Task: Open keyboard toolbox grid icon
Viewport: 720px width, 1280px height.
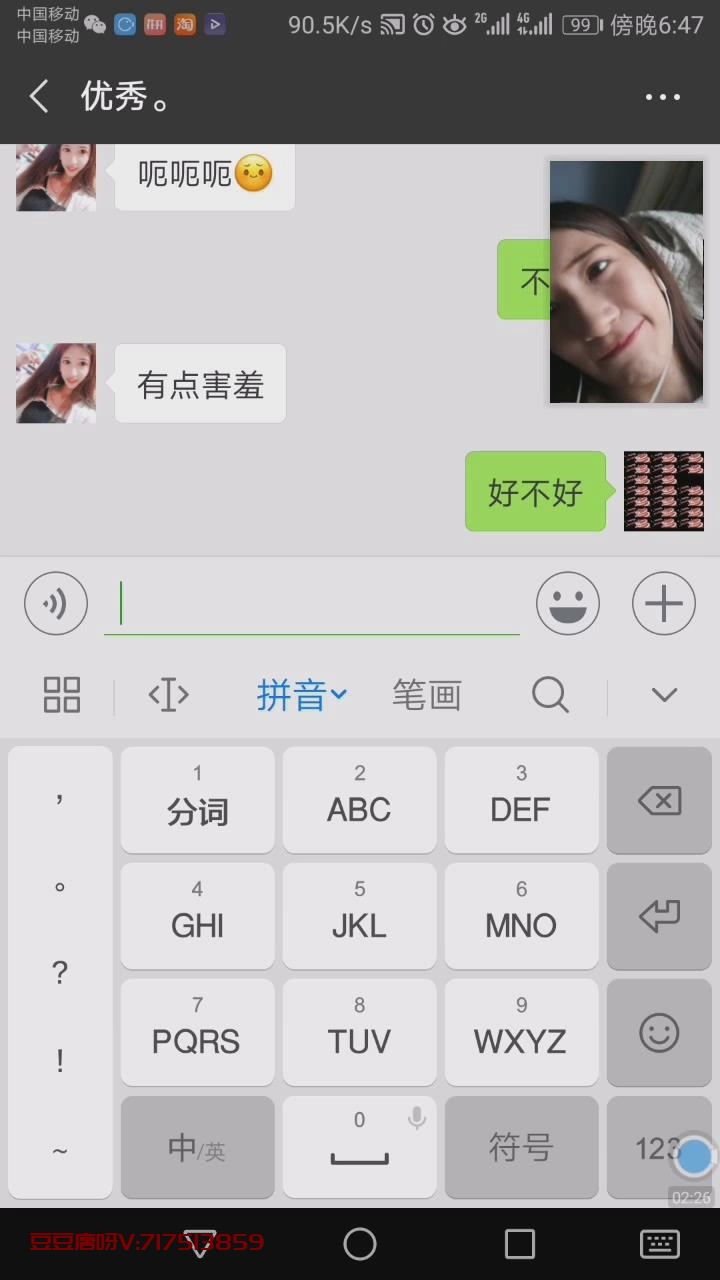Action: coord(62,694)
